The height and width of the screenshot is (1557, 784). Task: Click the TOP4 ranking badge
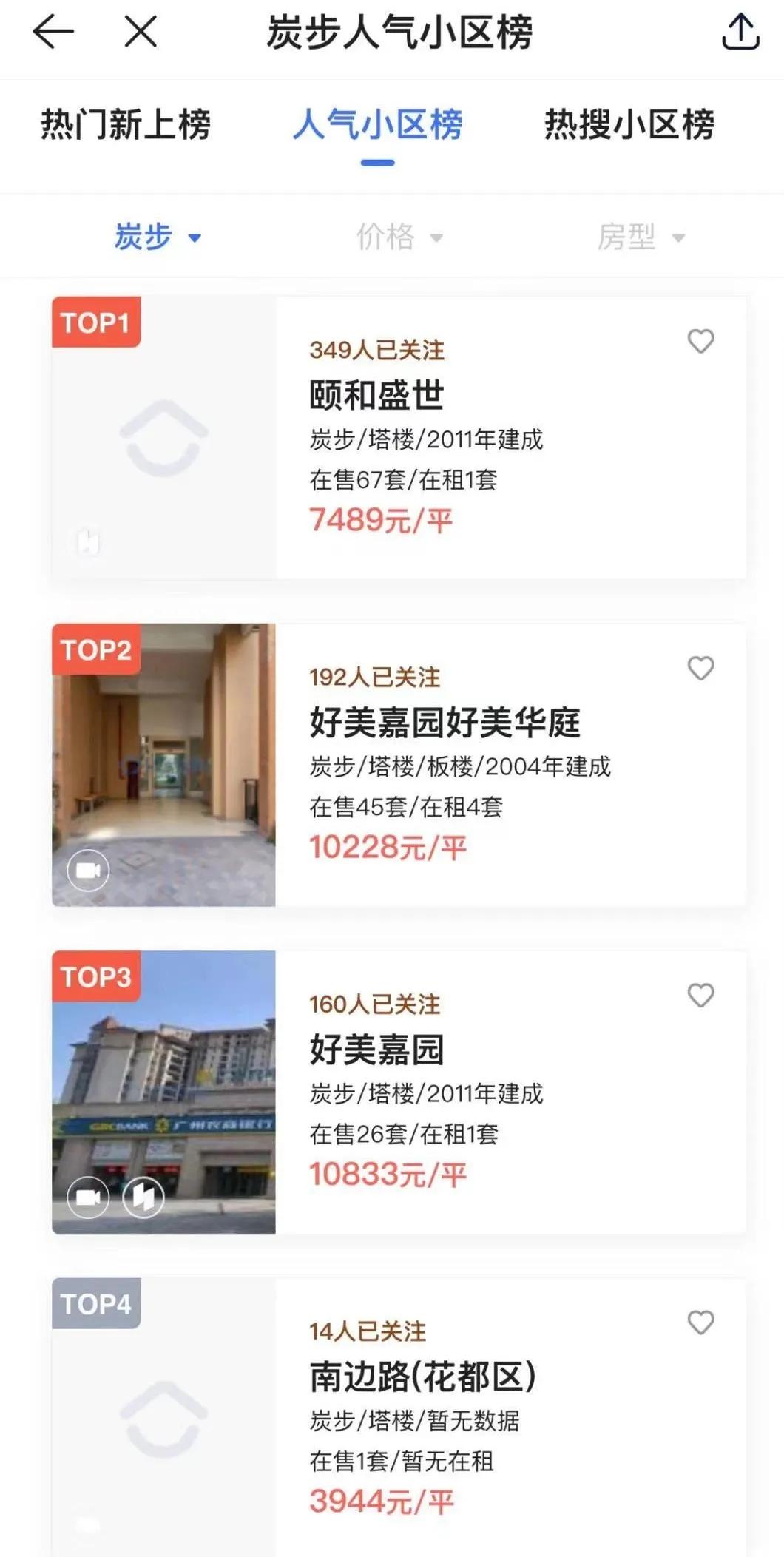pos(95,1305)
